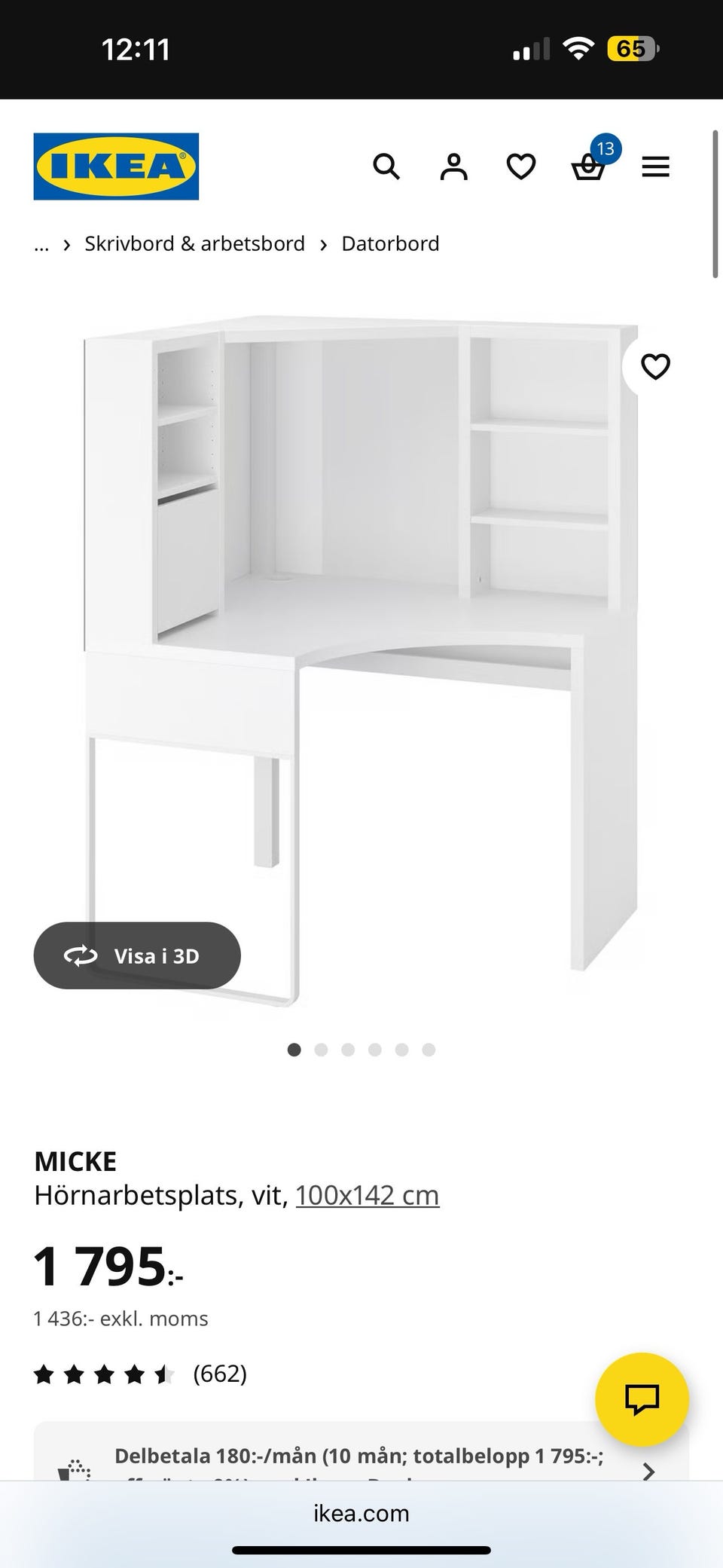The image size is (723, 1568).
Task: Open the shopping basket with 13 items
Action: [x=589, y=167]
